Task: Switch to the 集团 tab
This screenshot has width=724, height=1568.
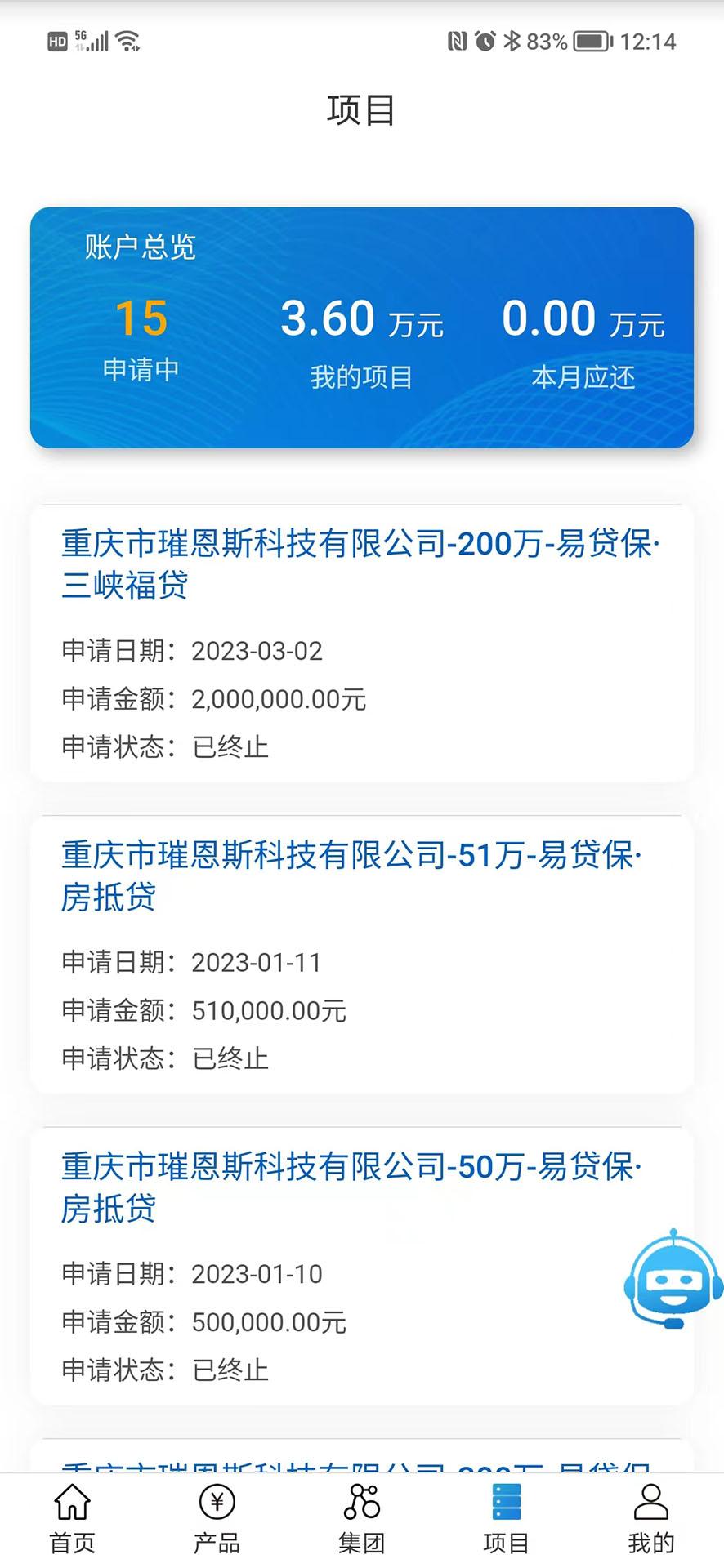Action: coord(361,1519)
